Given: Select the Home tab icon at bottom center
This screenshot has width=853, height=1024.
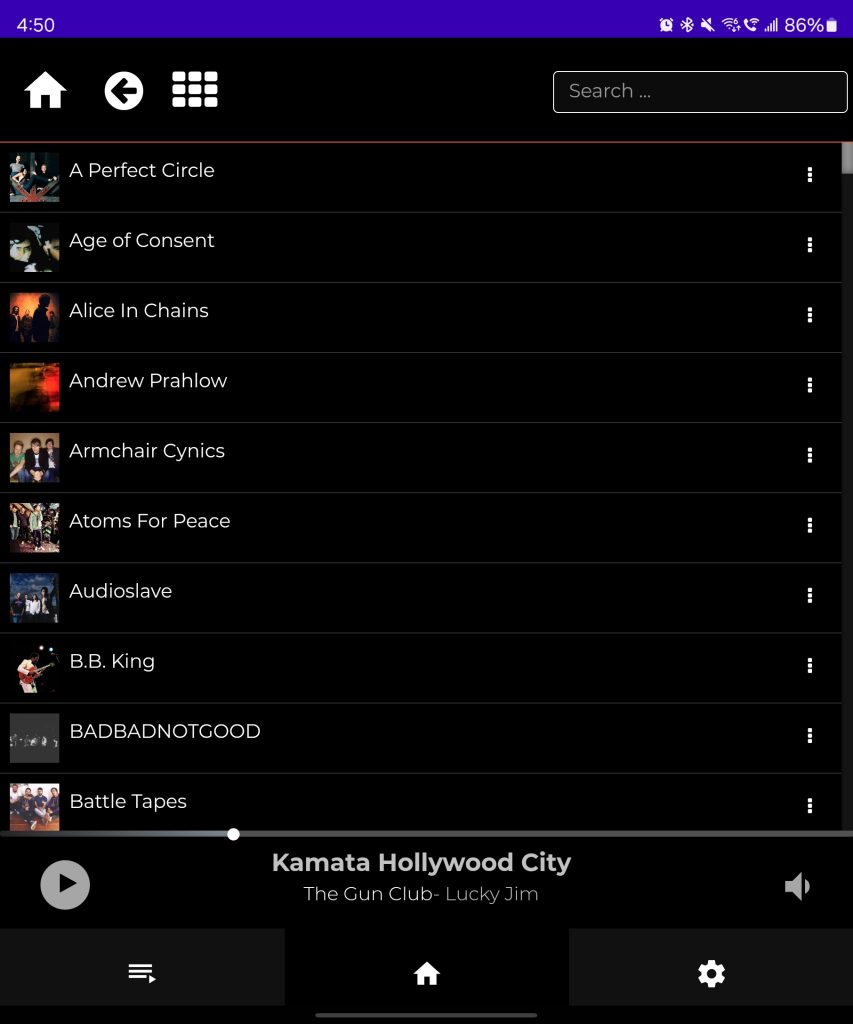Looking at the screenshot, I should [x=427, y=972].
